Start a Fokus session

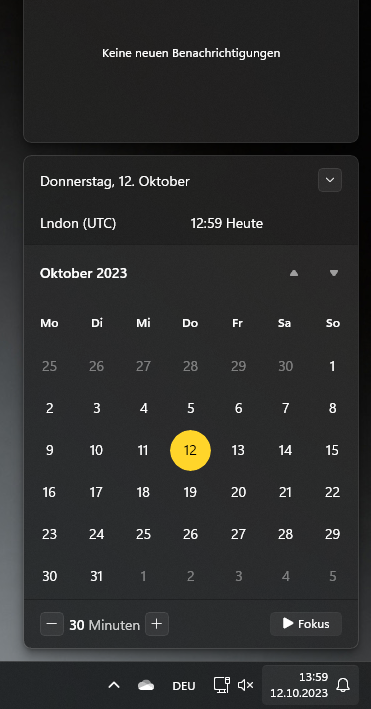(306, 624)
